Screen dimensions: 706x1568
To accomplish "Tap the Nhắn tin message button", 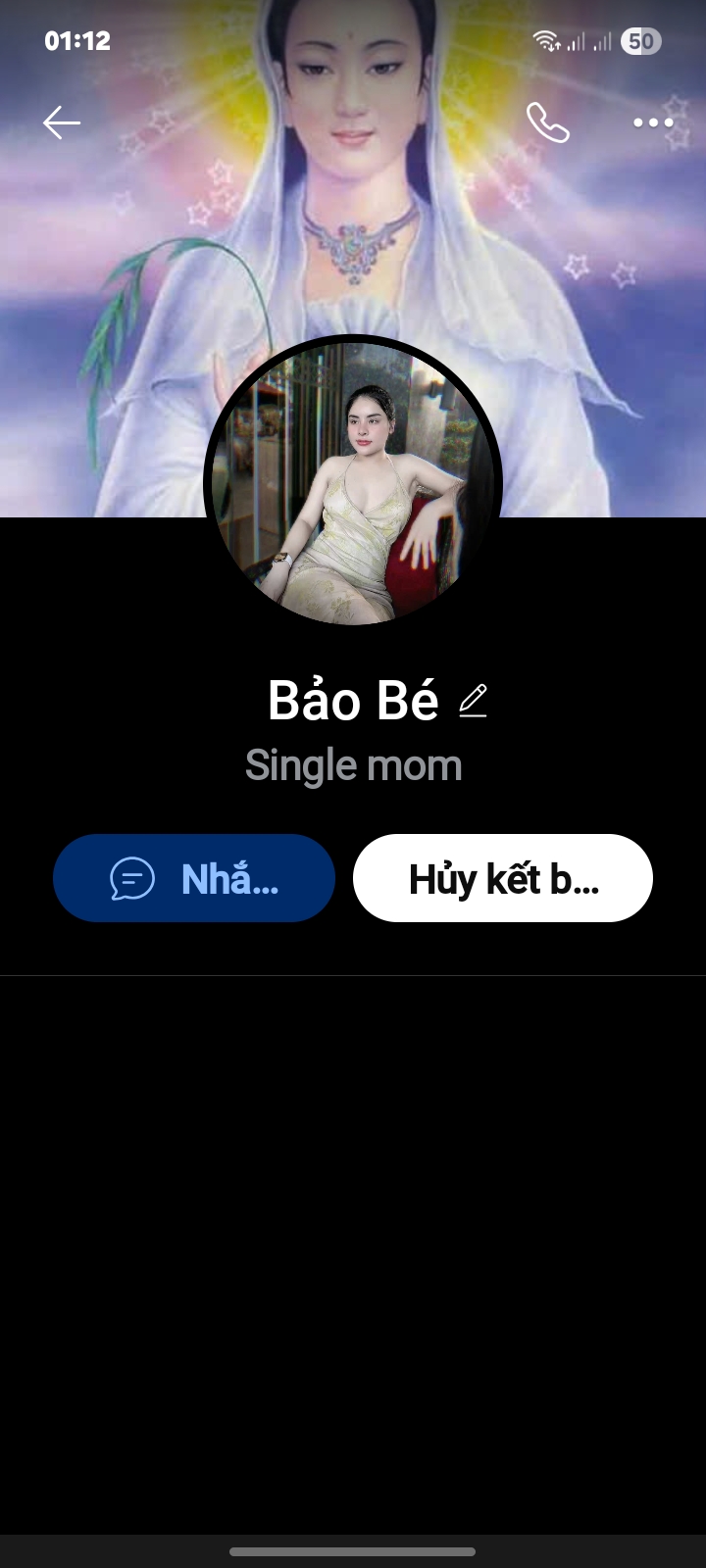I will tap(194, 878).
